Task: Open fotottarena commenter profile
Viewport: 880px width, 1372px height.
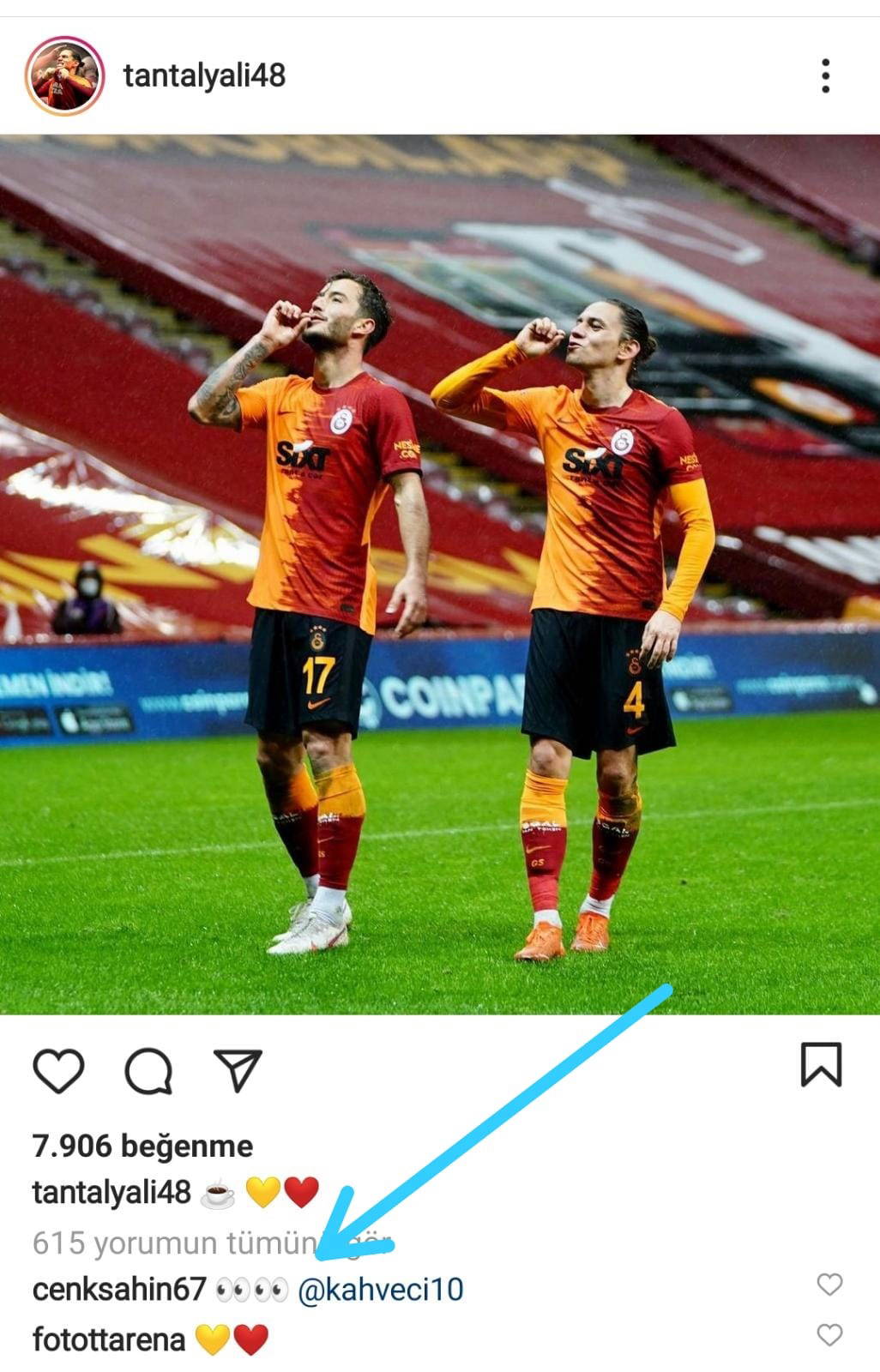Action: pyautogui.click(x=109, y=1339)
